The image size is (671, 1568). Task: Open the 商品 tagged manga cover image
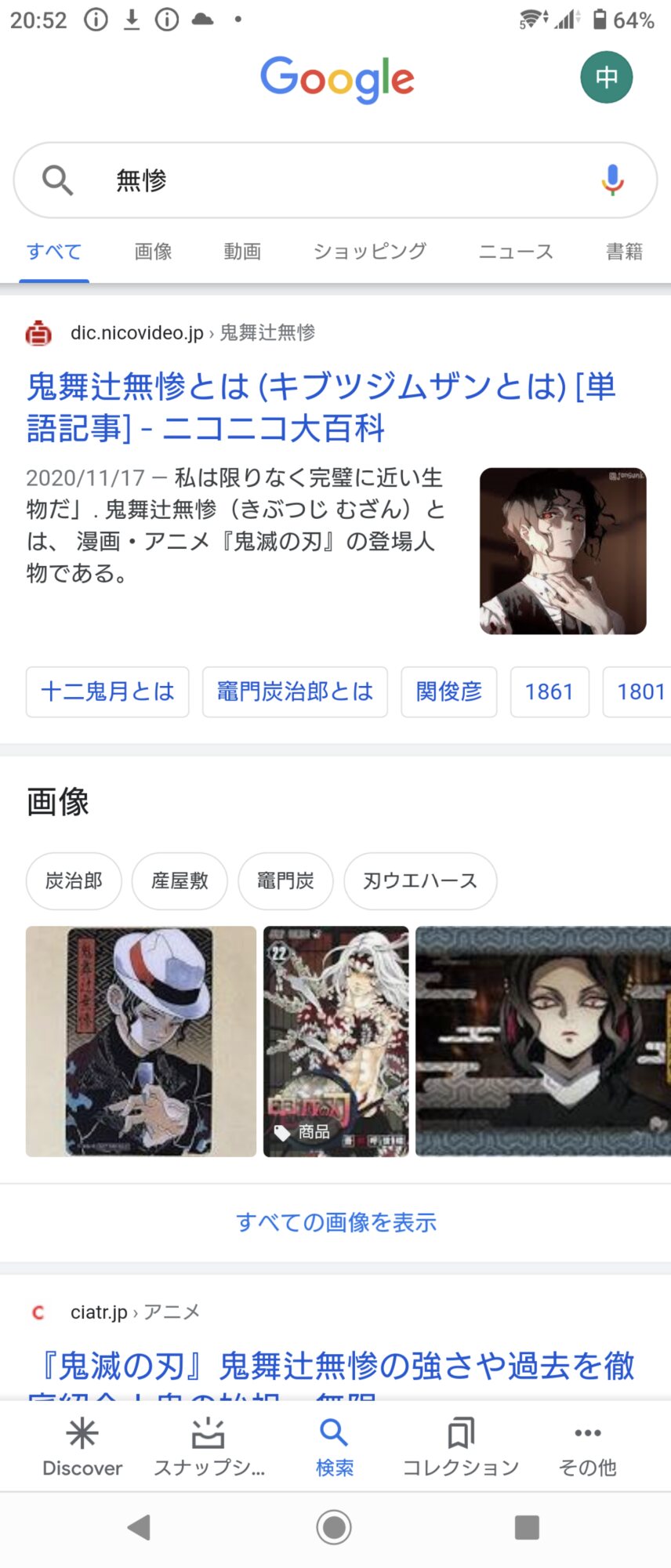(335, 1041)
